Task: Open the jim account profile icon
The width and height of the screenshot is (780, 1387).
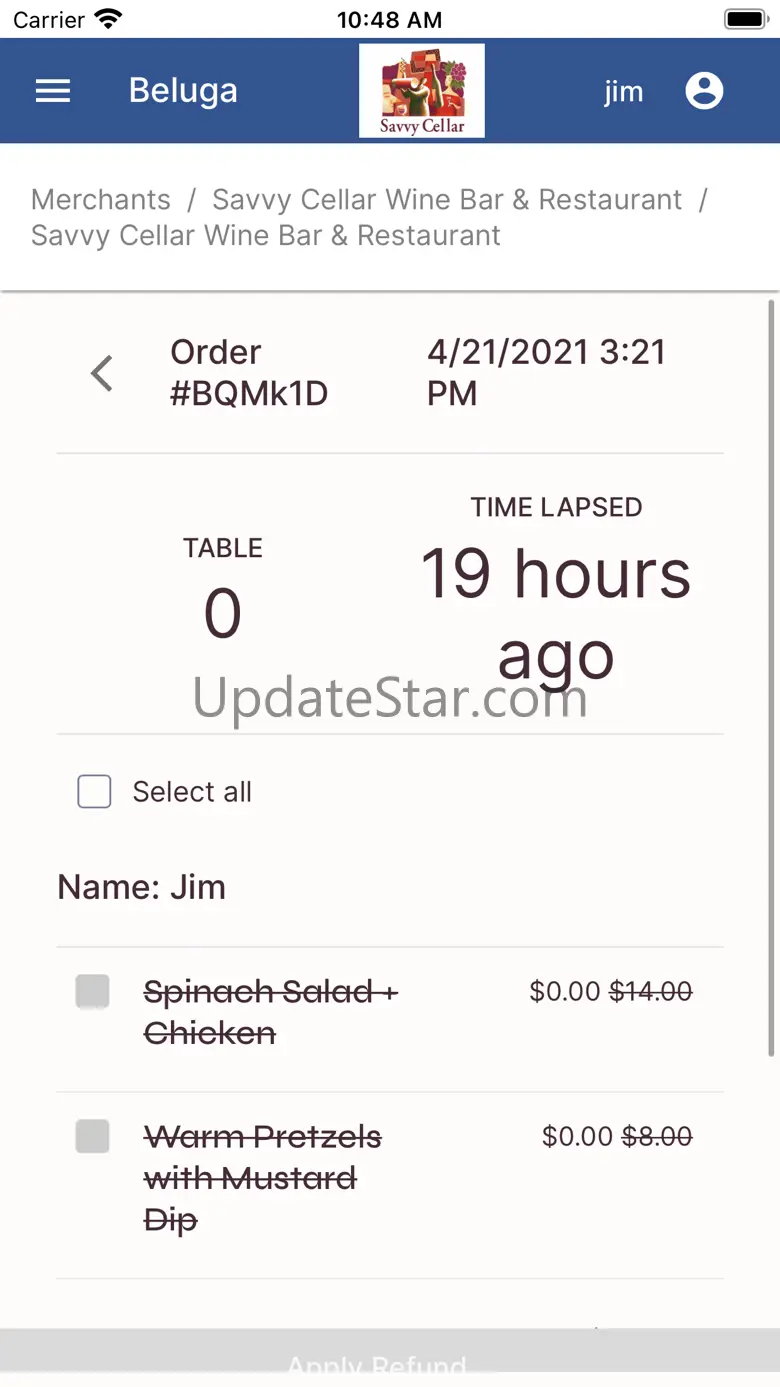Action: click(704, 91)
